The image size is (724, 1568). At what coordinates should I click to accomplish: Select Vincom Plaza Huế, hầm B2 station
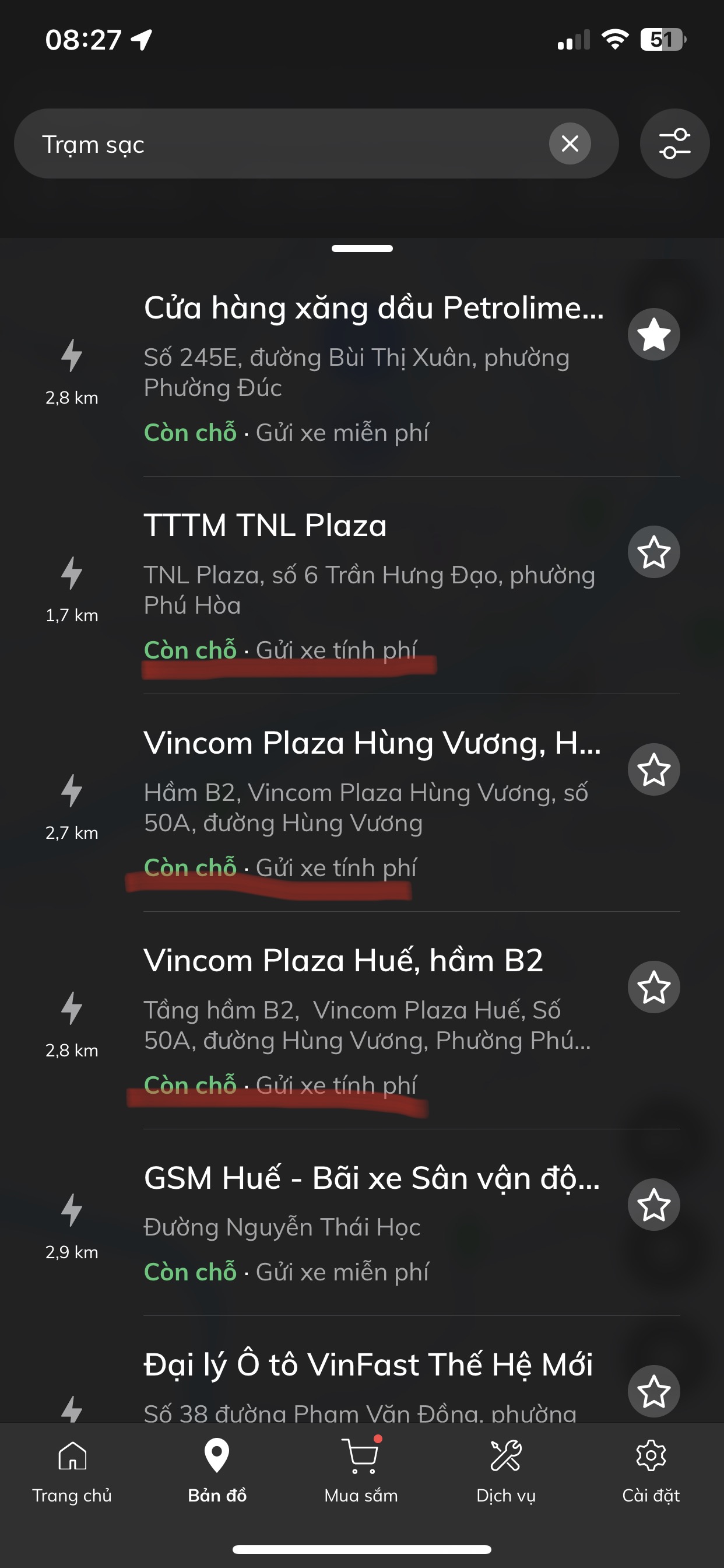(x=343, y=961)
